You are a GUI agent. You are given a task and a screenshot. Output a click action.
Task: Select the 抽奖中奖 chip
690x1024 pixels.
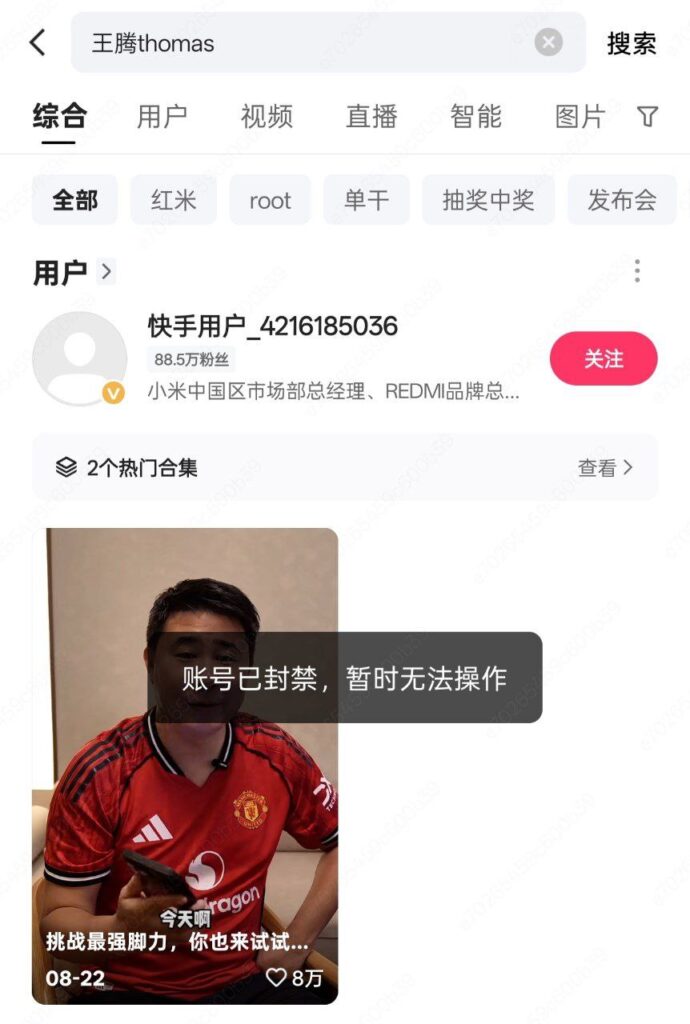tap(488, 200)
